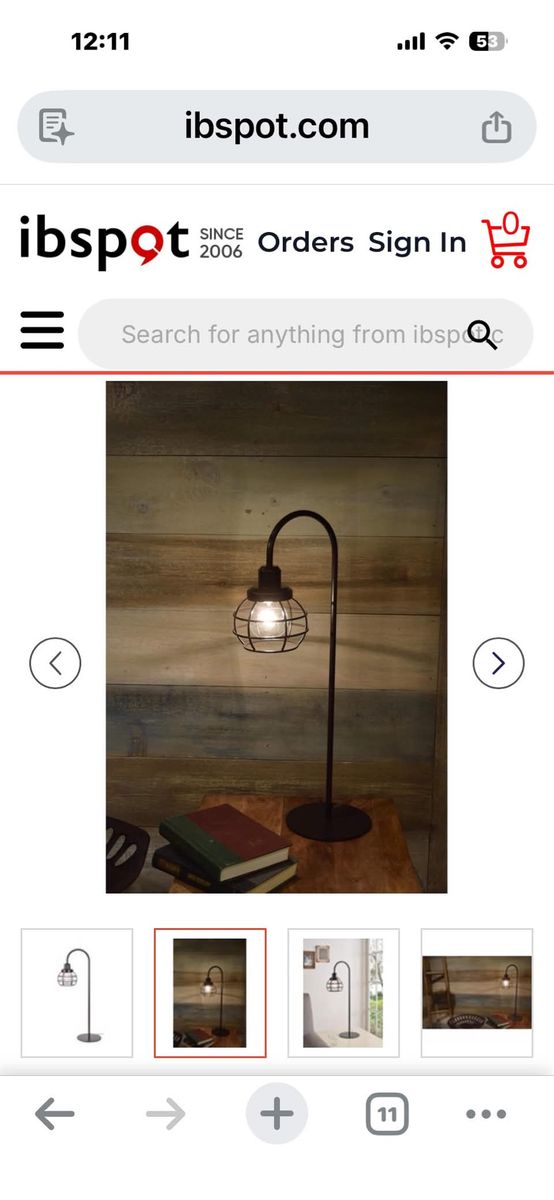Select the lamp by window thumbnail
554x1200 pixels.
tap(344, 993)
